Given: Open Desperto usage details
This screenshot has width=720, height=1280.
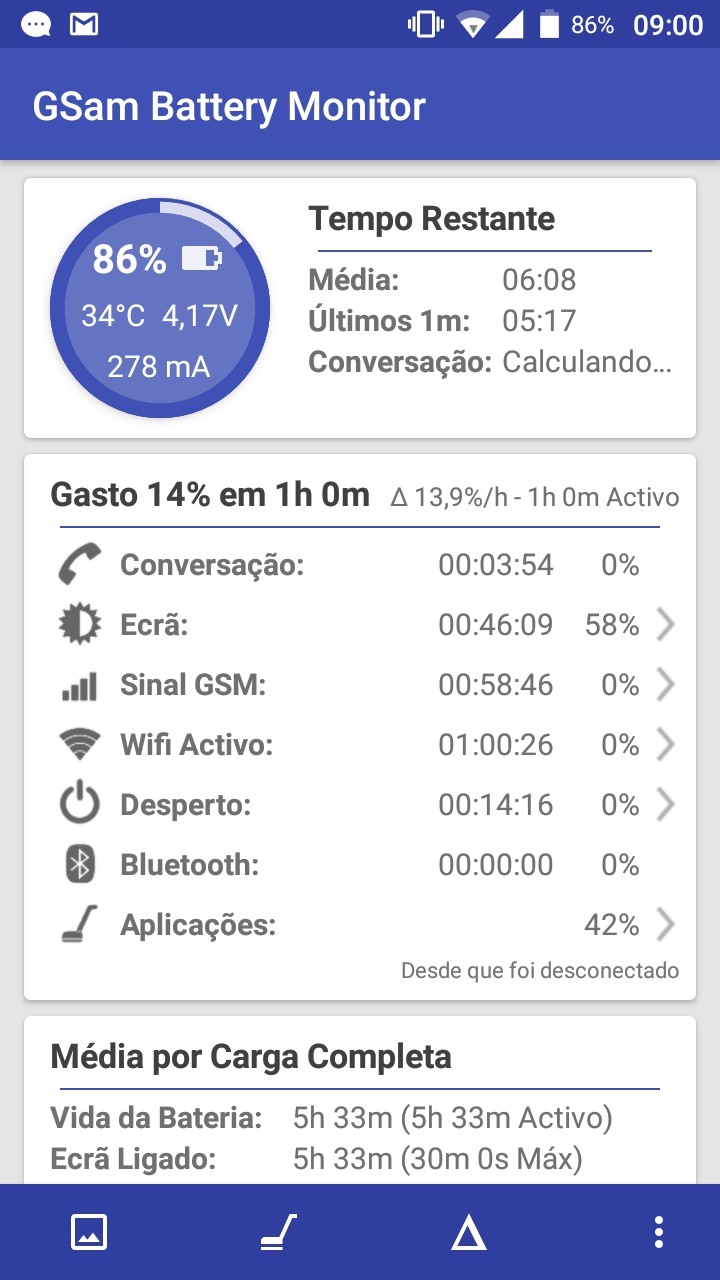Looking at the screenshot, I should coord(360,805).
